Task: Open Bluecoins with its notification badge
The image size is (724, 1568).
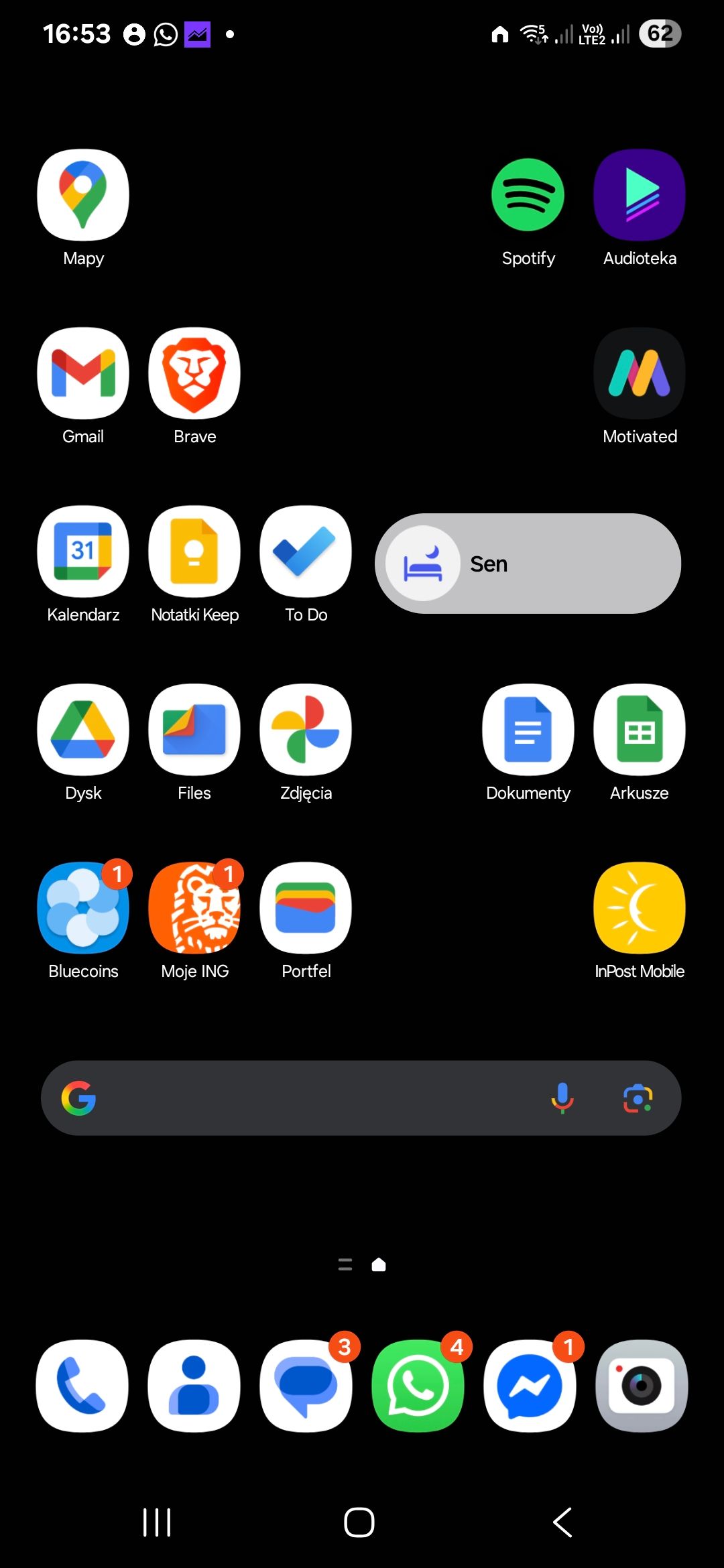Action: pos(82,909)
